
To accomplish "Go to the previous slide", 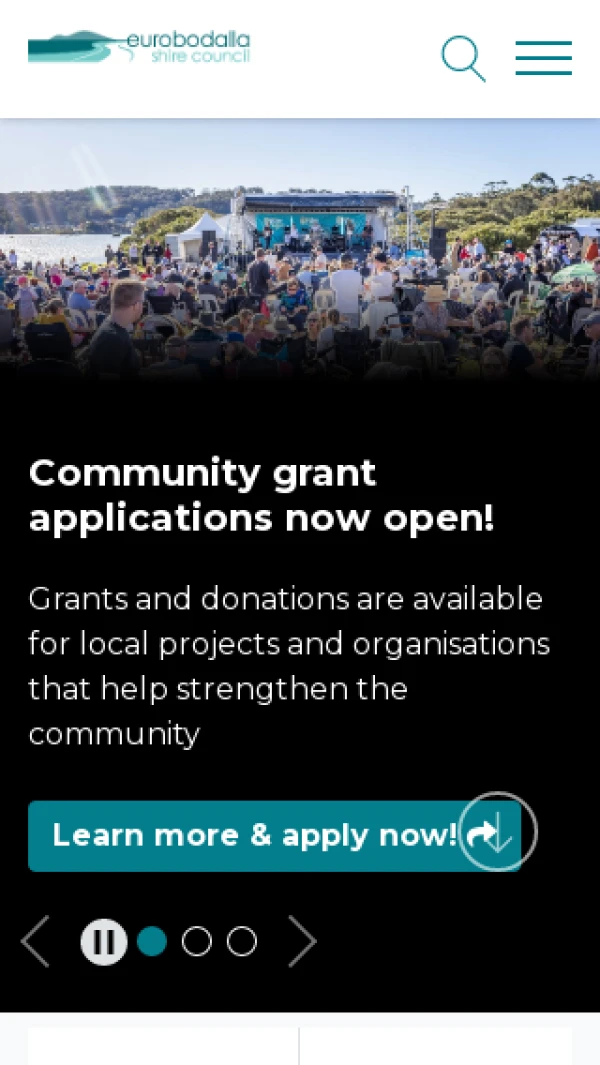I will point(35,941).
